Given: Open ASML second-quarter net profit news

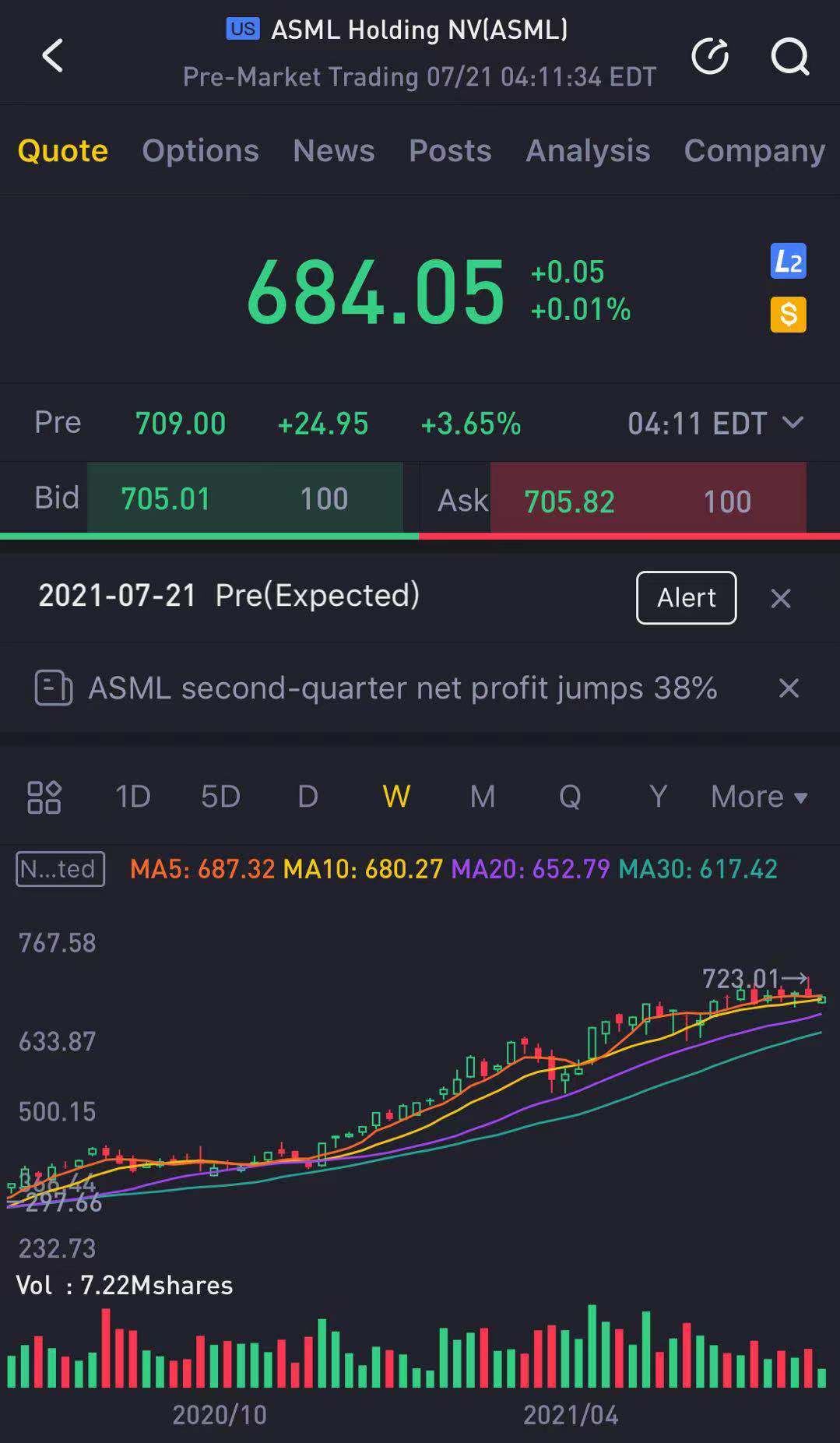Looking at the screenshot, I should click(402, 688).
